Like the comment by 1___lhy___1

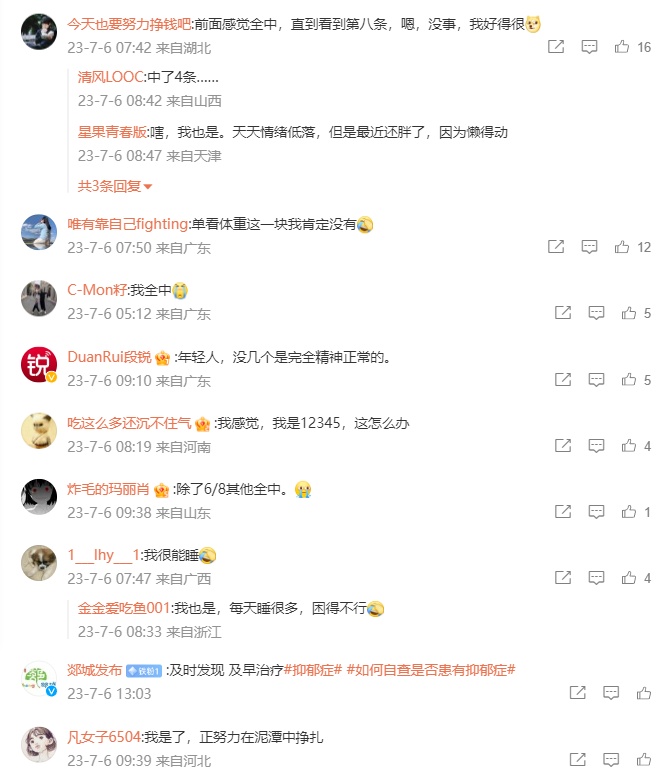point(629,578)
